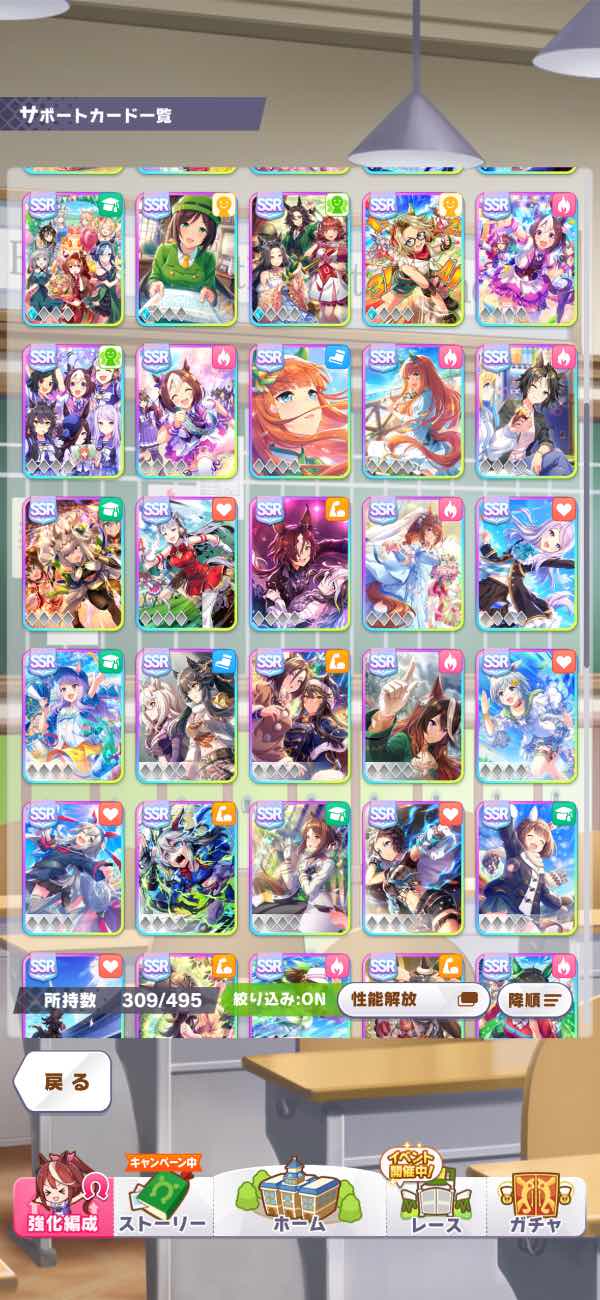Open the green lightning gray-haired girl card
This screenshot has height=1300, width=600.
(185, 867)
